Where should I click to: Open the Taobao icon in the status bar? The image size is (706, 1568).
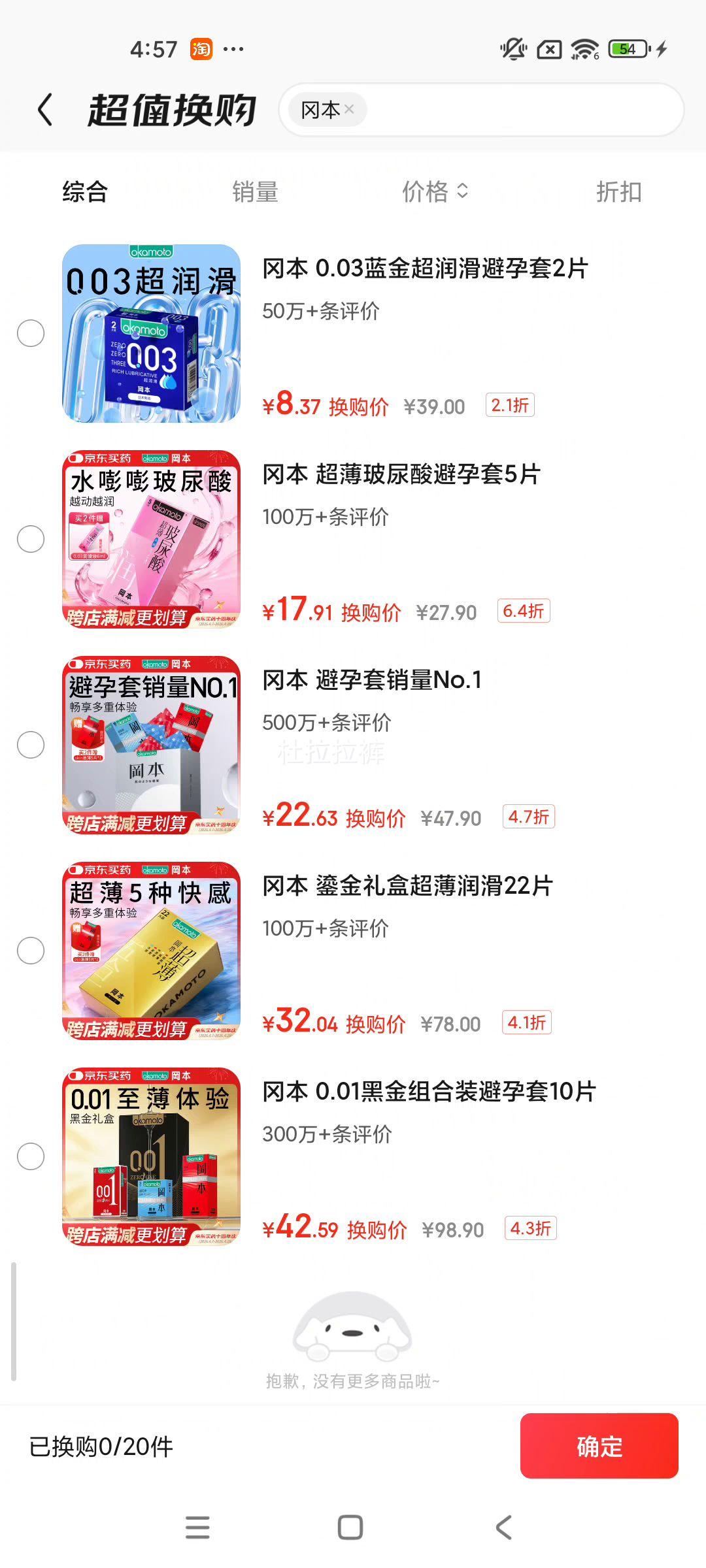[203, 48]
